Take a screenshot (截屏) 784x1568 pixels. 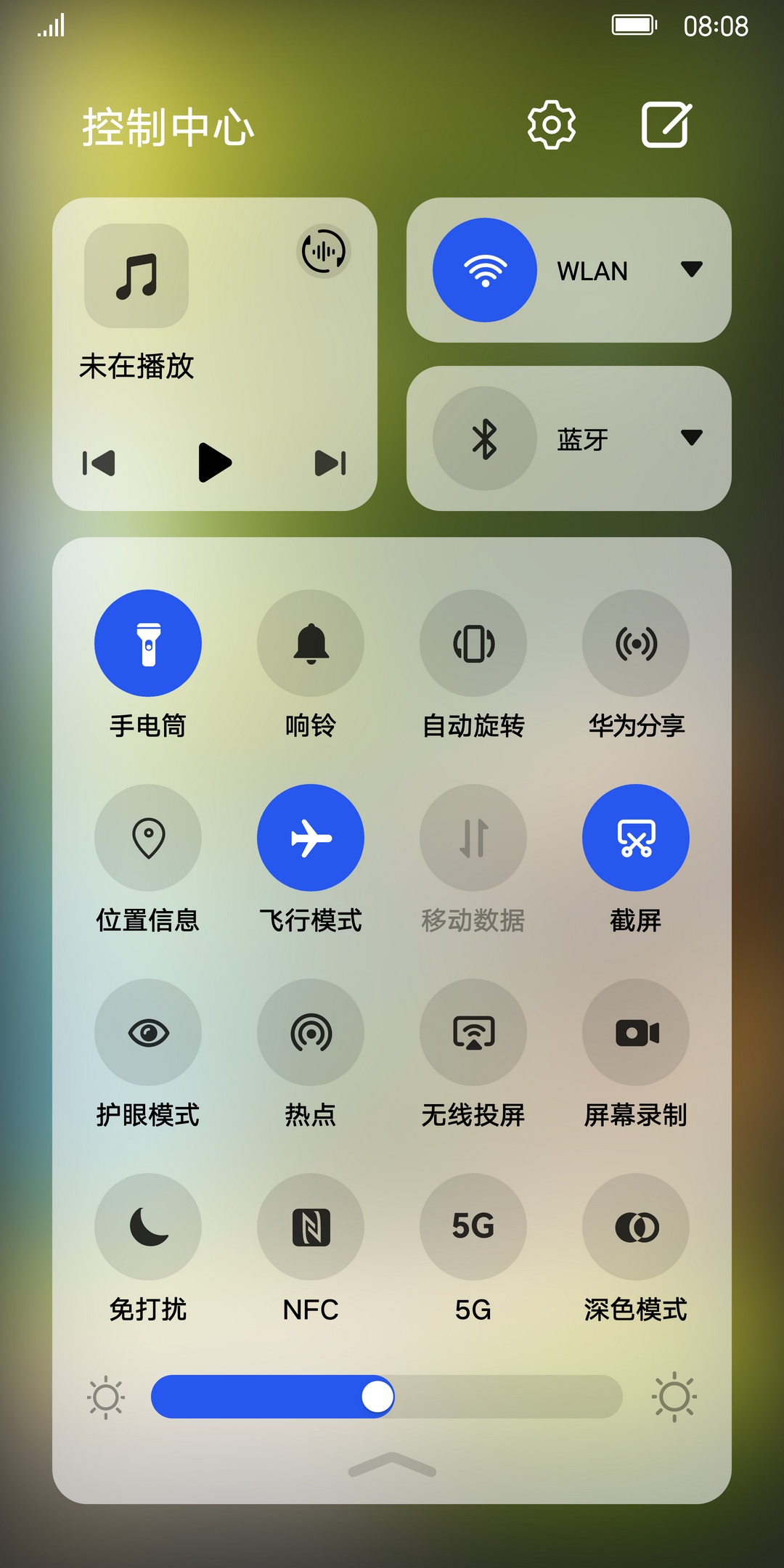[x=636, y=838]
